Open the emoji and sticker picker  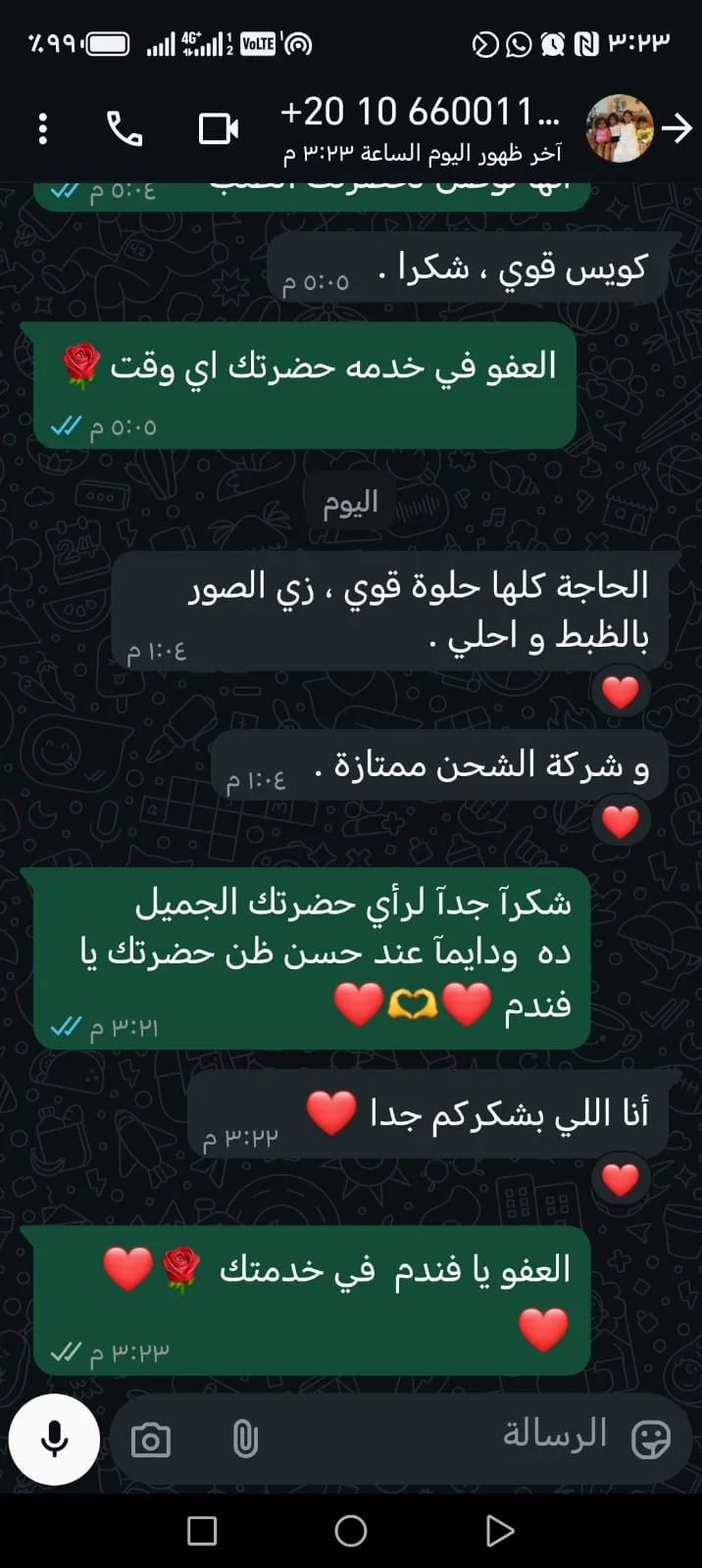(650, 1440)
